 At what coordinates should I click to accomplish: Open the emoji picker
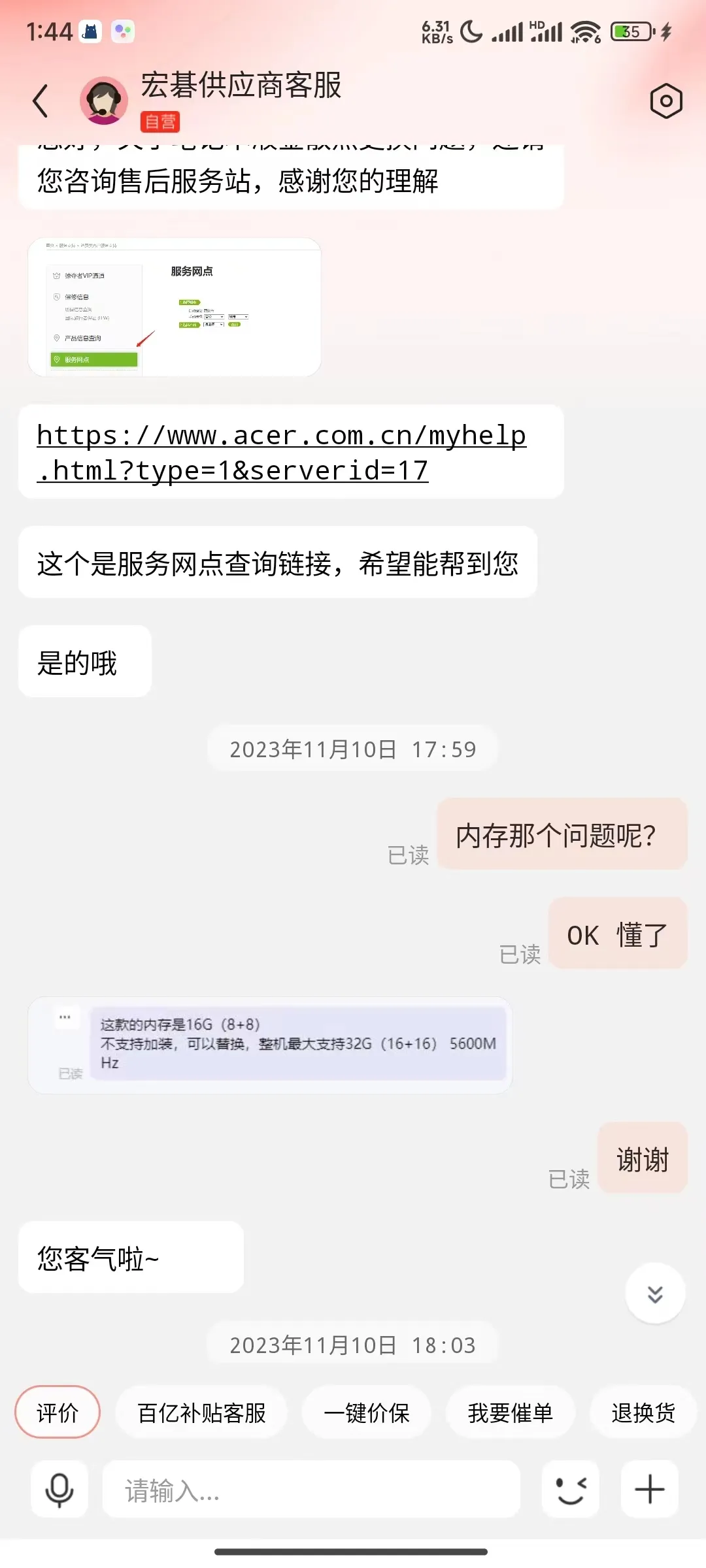pos(570,1490)
